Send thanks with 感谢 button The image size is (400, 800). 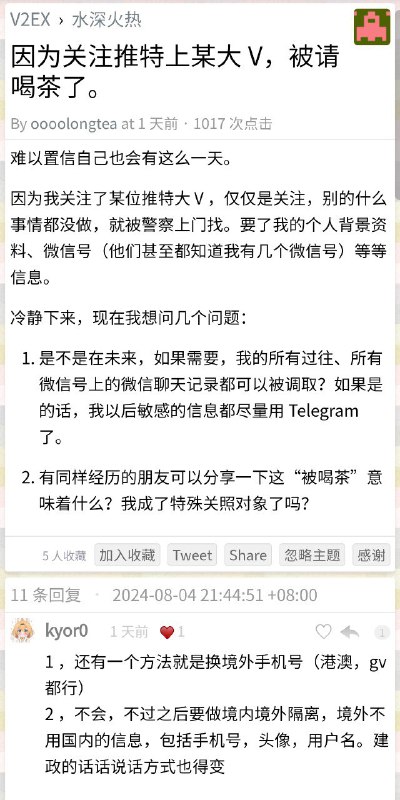point(371,555)
